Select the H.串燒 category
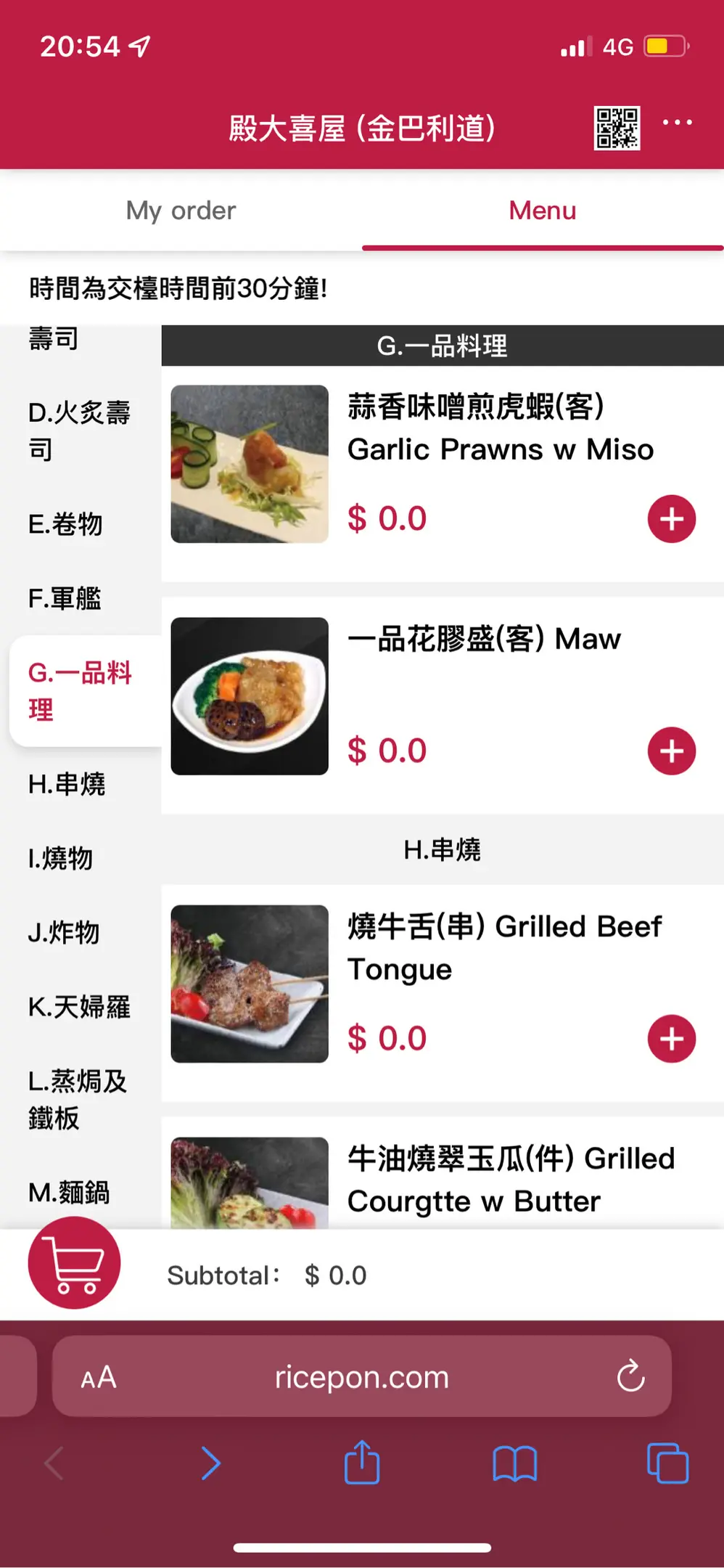The height and width of the screenshot is (1568, 724). click(67, 784)
